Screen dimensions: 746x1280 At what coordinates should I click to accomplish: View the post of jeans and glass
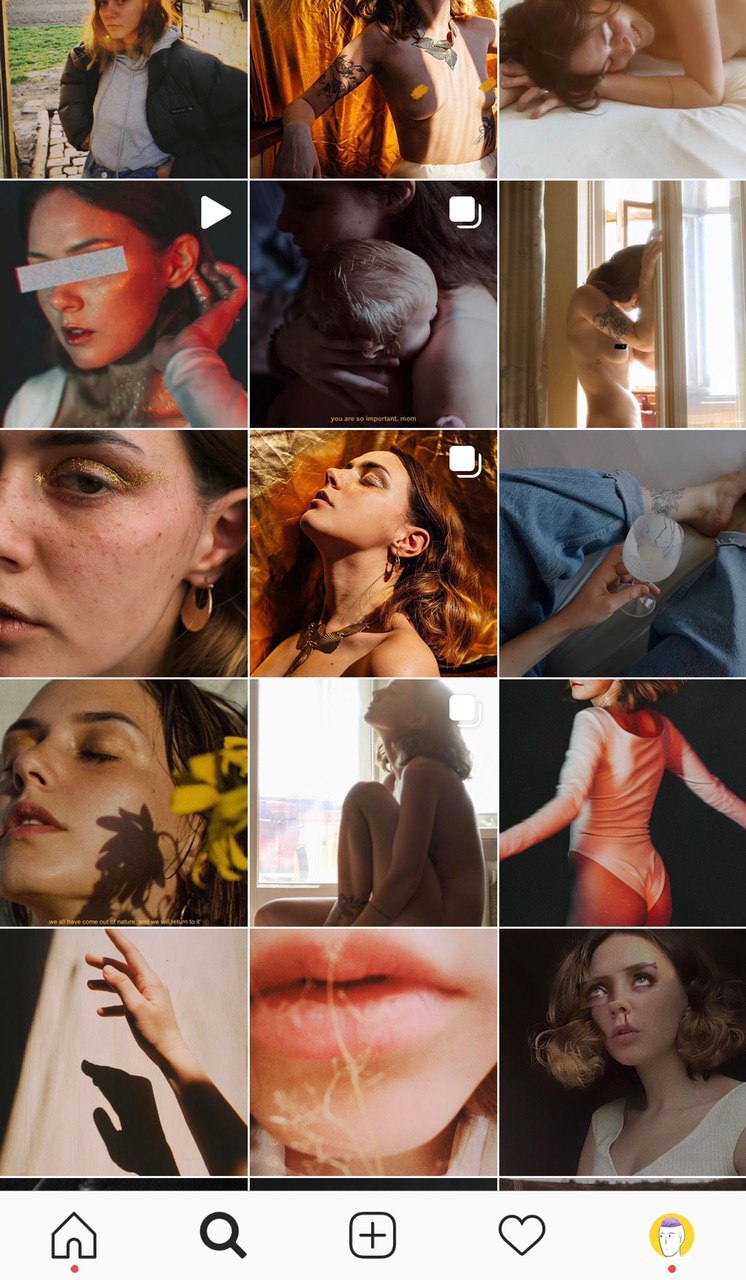click(x=622, y=553)
